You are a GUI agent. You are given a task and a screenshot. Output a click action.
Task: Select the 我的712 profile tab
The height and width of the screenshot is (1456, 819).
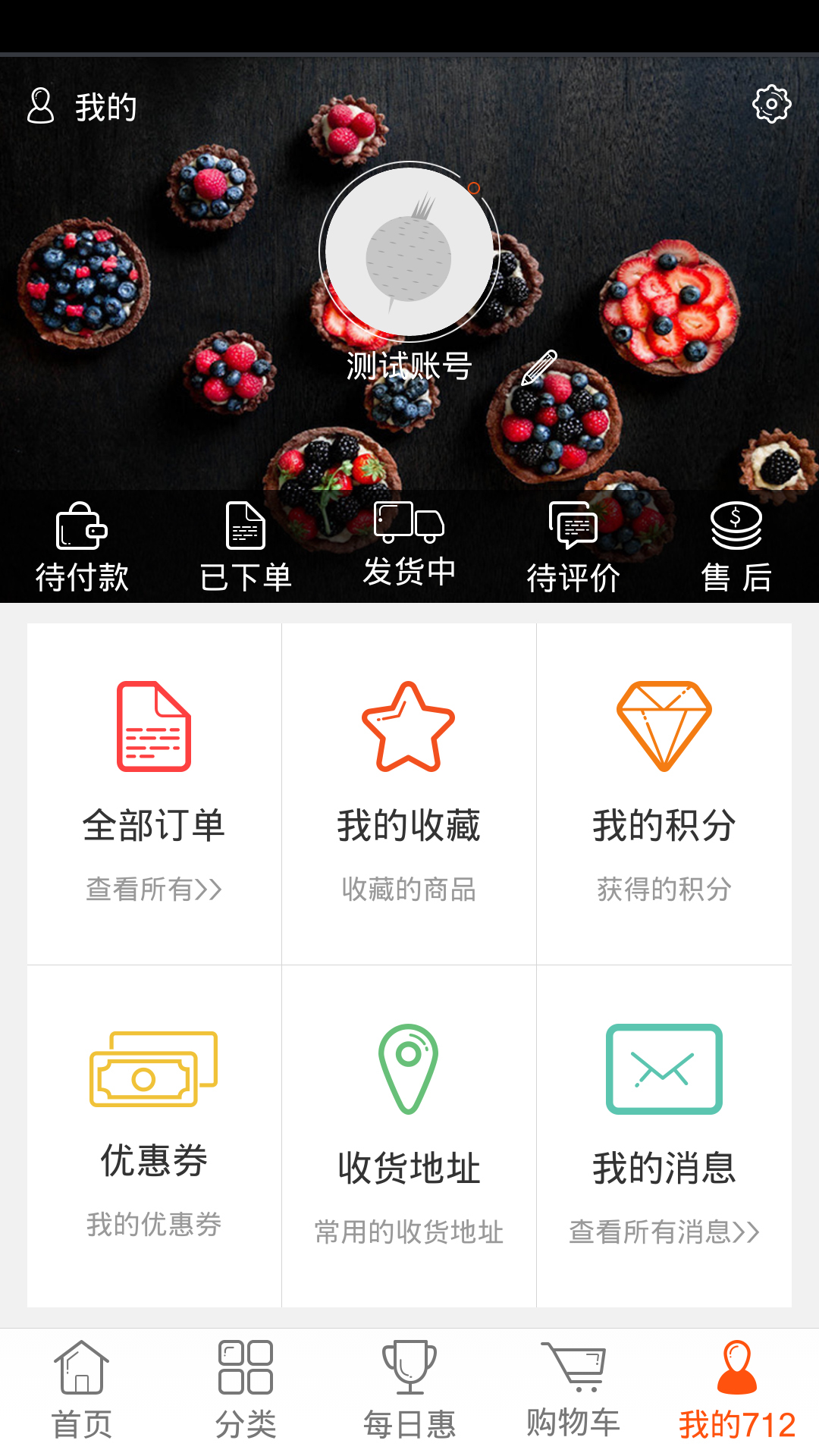737,1391
